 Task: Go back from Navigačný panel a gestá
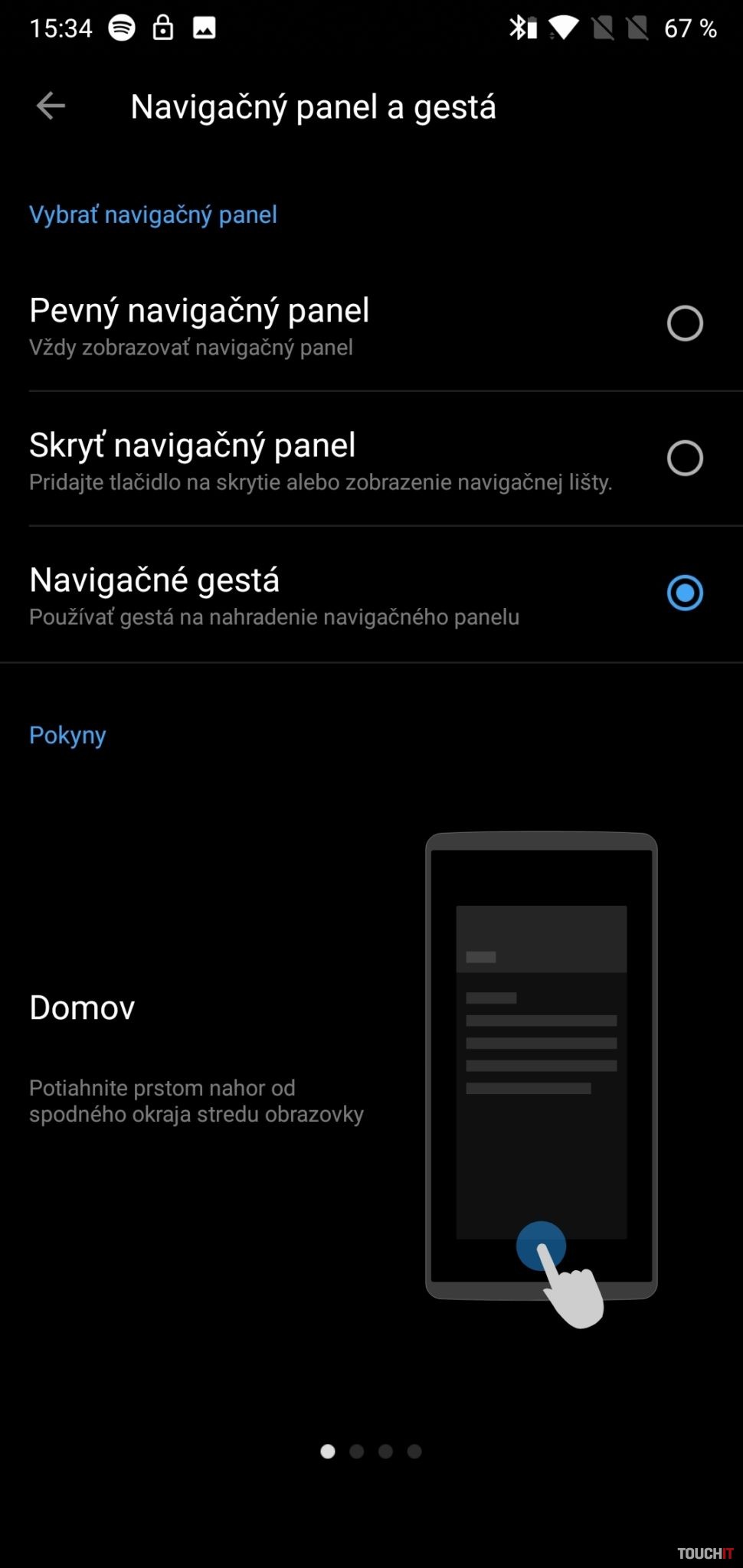[51, 106]
